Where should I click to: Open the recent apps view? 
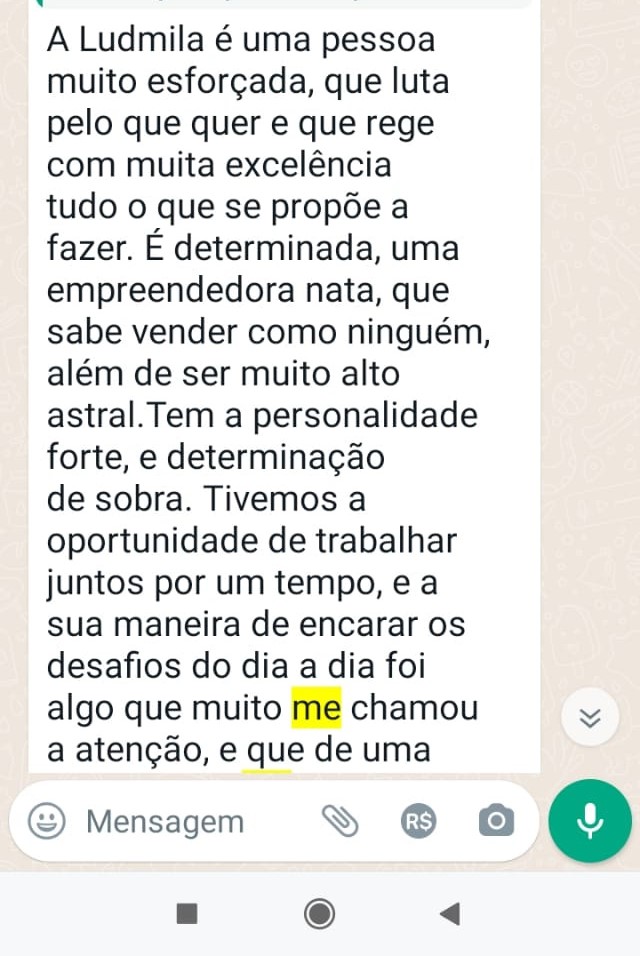pos(188,913)
